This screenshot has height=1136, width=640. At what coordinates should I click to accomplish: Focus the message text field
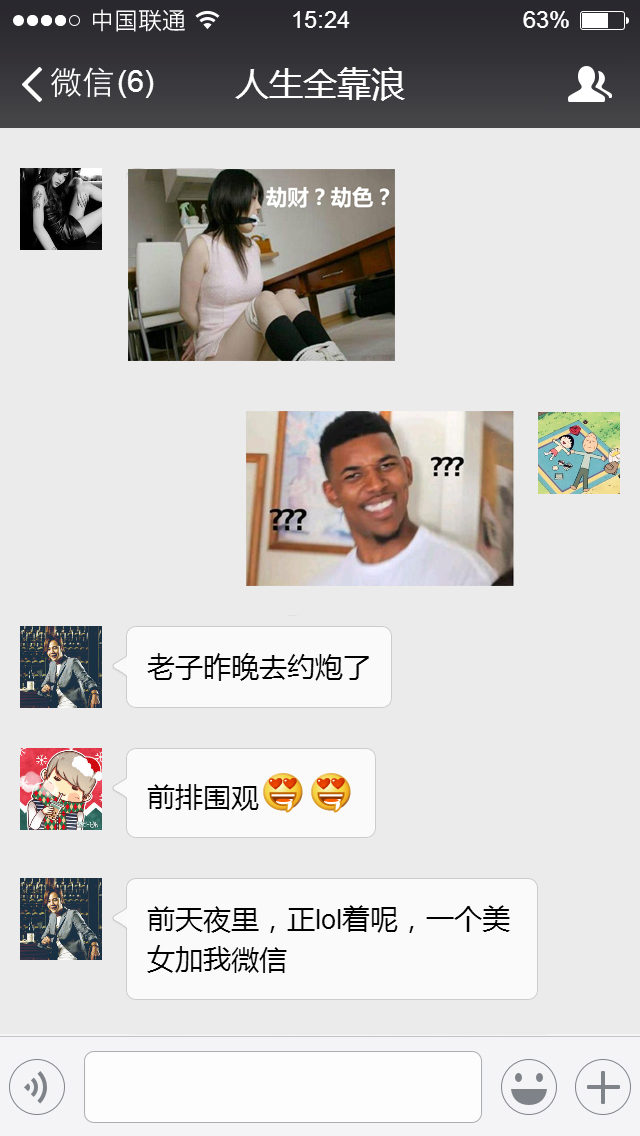[x=282, y=1087]
